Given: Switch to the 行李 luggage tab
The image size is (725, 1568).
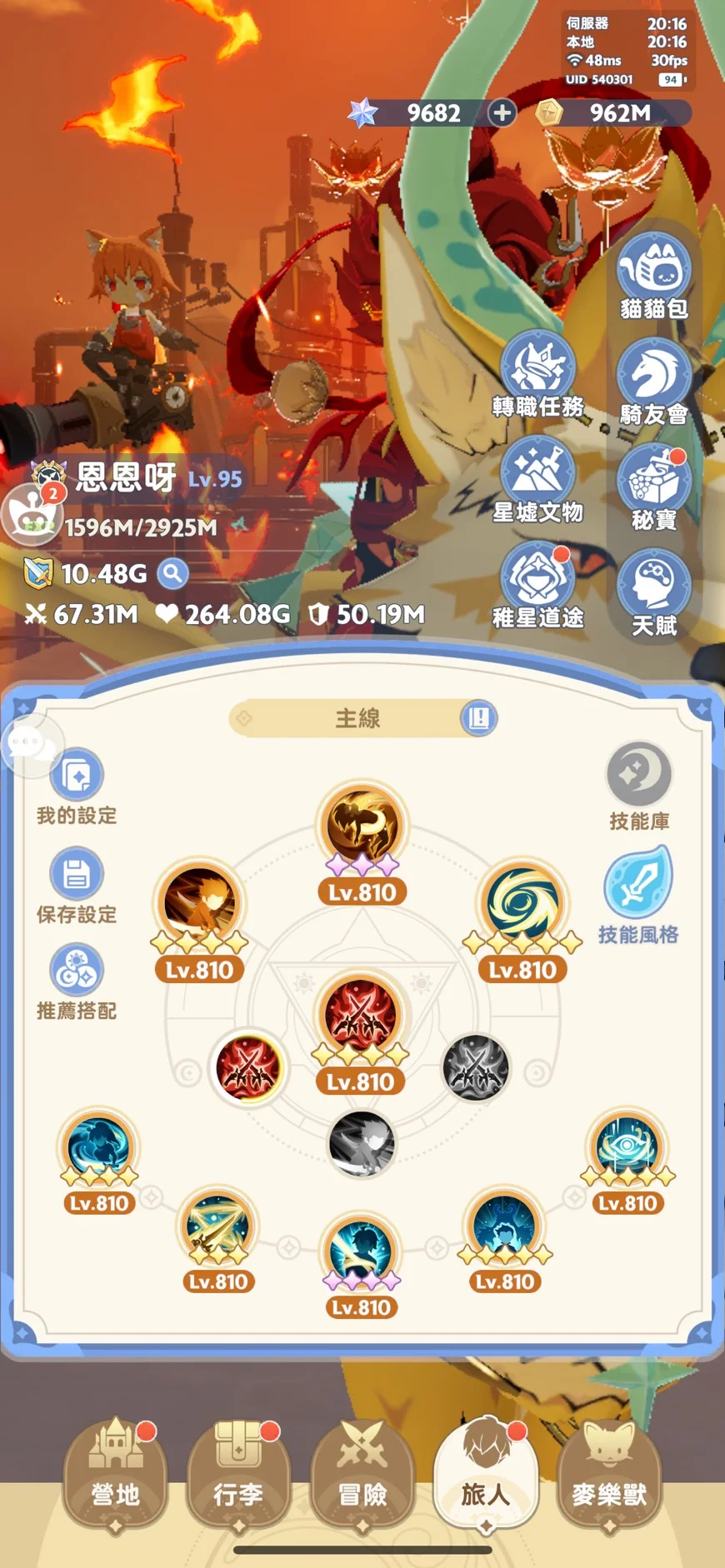Looking at the screenshot, I should pos(238,1474).
